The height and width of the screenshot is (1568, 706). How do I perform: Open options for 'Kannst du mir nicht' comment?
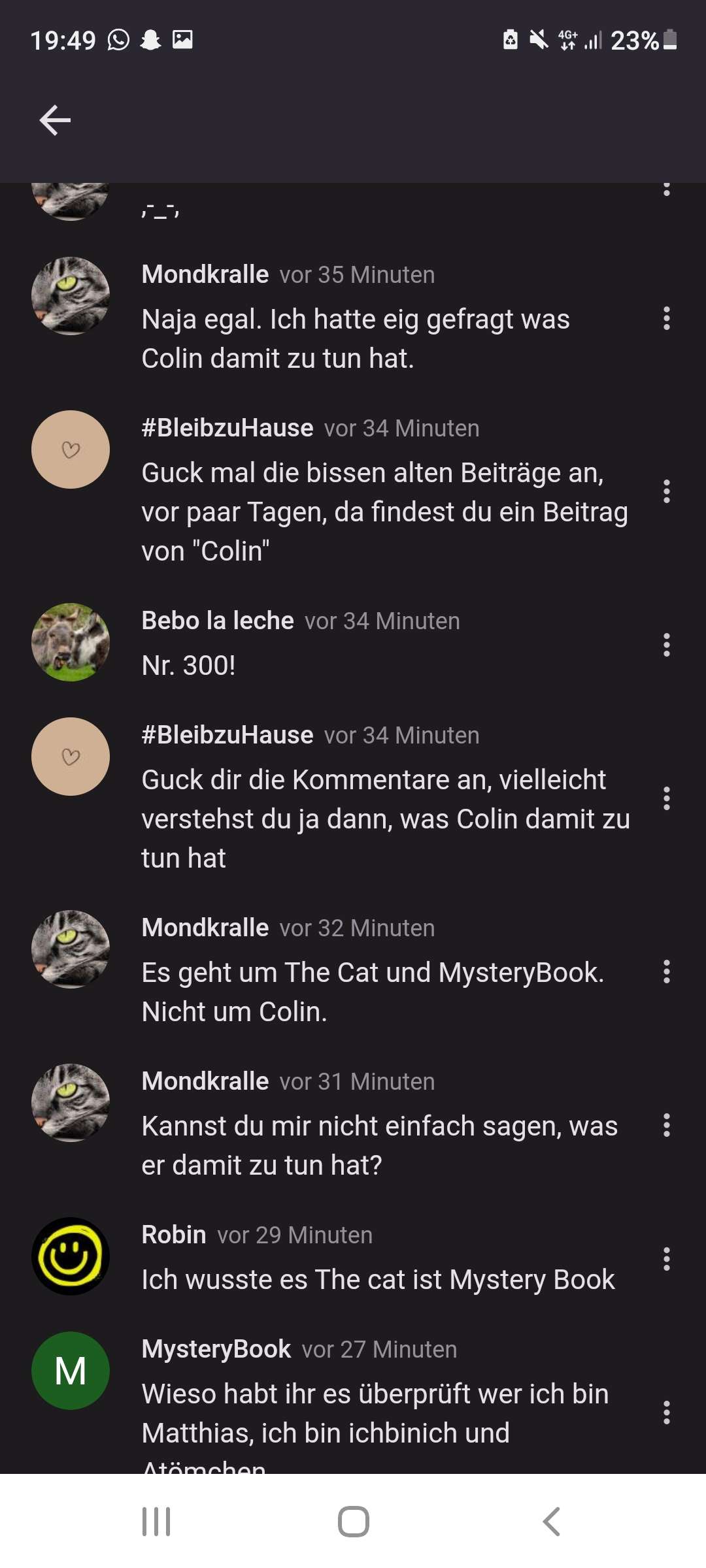666,1125
